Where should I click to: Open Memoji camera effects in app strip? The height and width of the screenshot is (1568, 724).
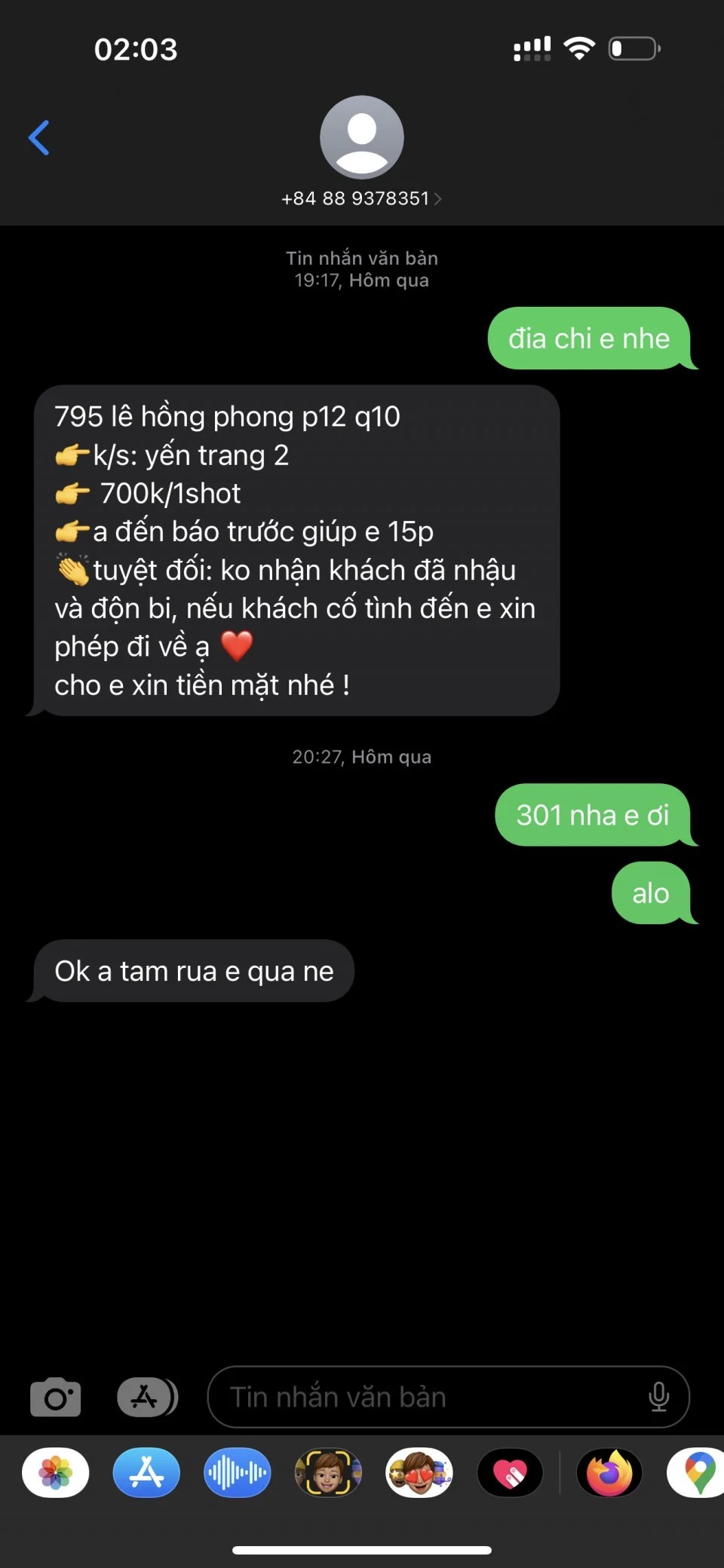coord(328,1472)
